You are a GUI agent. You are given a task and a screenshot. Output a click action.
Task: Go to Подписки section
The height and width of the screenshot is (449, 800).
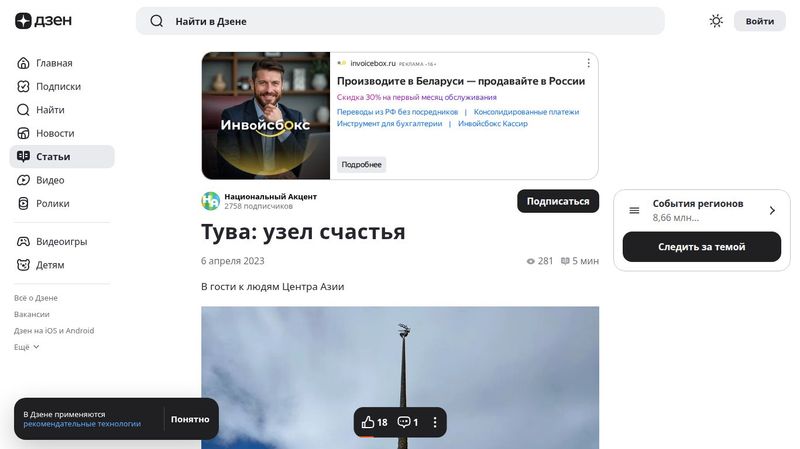pyautogui.click(x=58, y=86)
